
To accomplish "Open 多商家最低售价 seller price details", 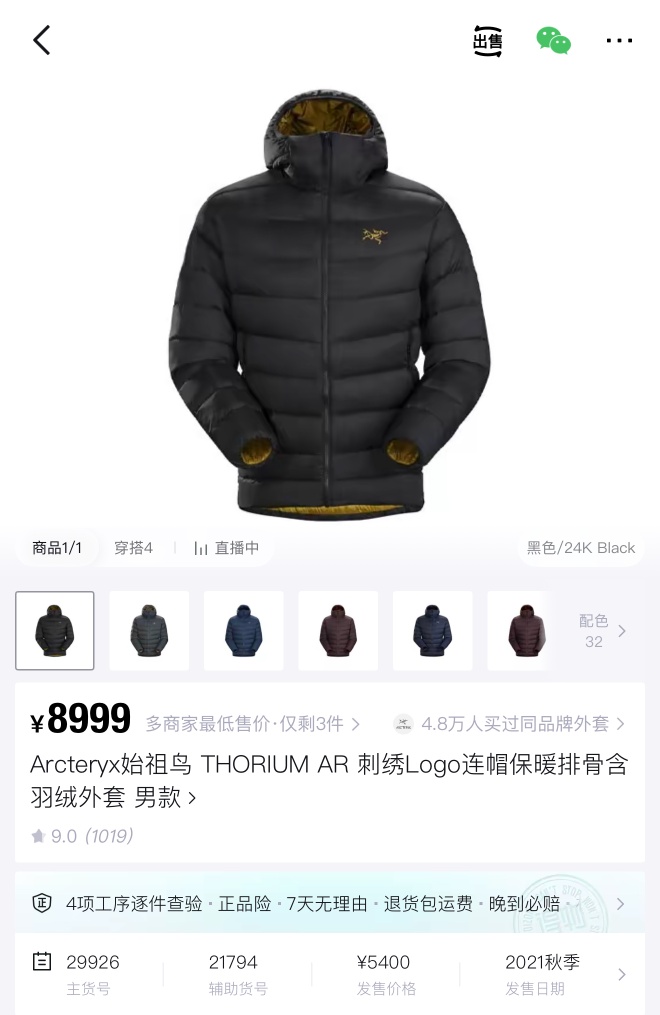I will (x=252, y=723).
